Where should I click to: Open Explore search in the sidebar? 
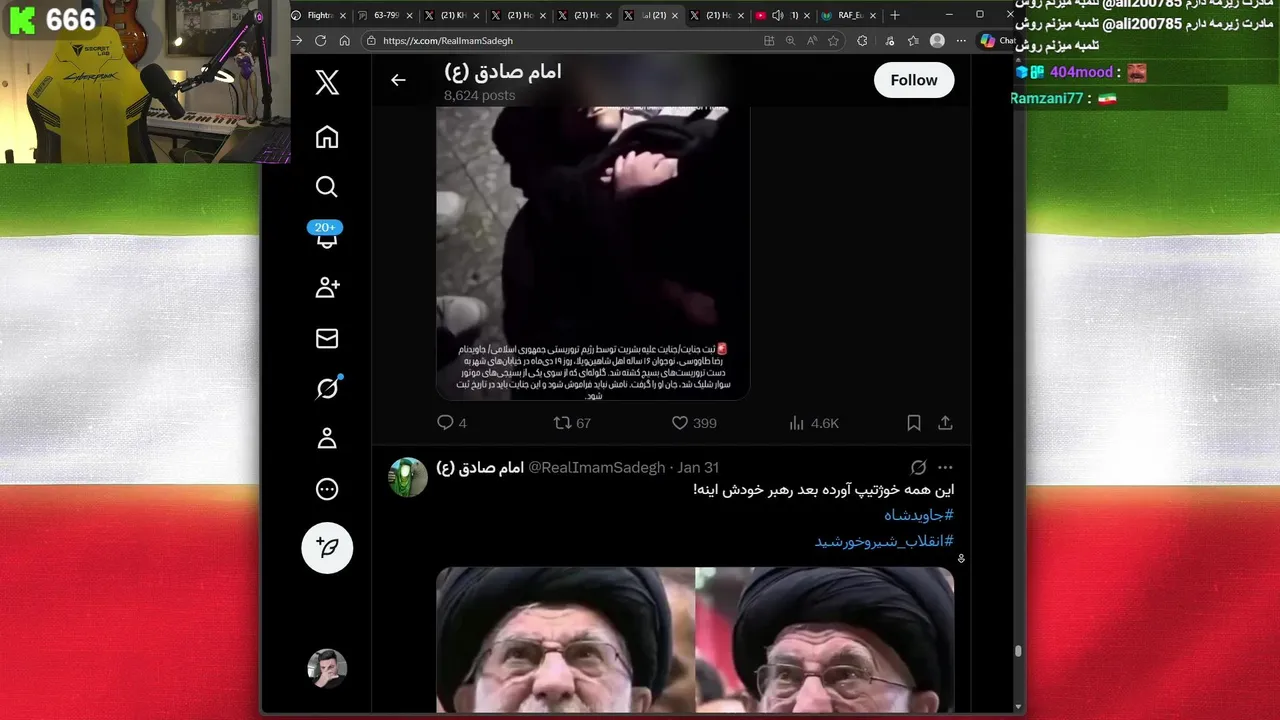click(x=327, y=187)
